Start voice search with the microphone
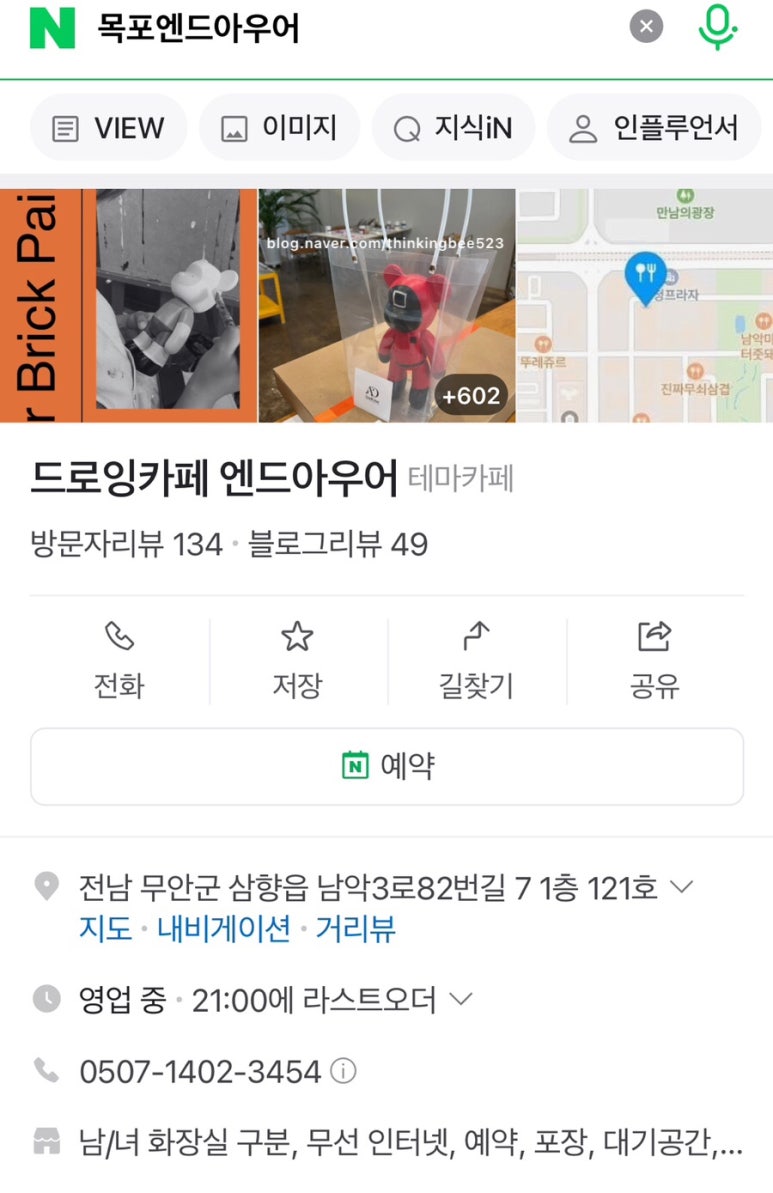Viewport: 773px width, 1193px height. click(716, 27)
